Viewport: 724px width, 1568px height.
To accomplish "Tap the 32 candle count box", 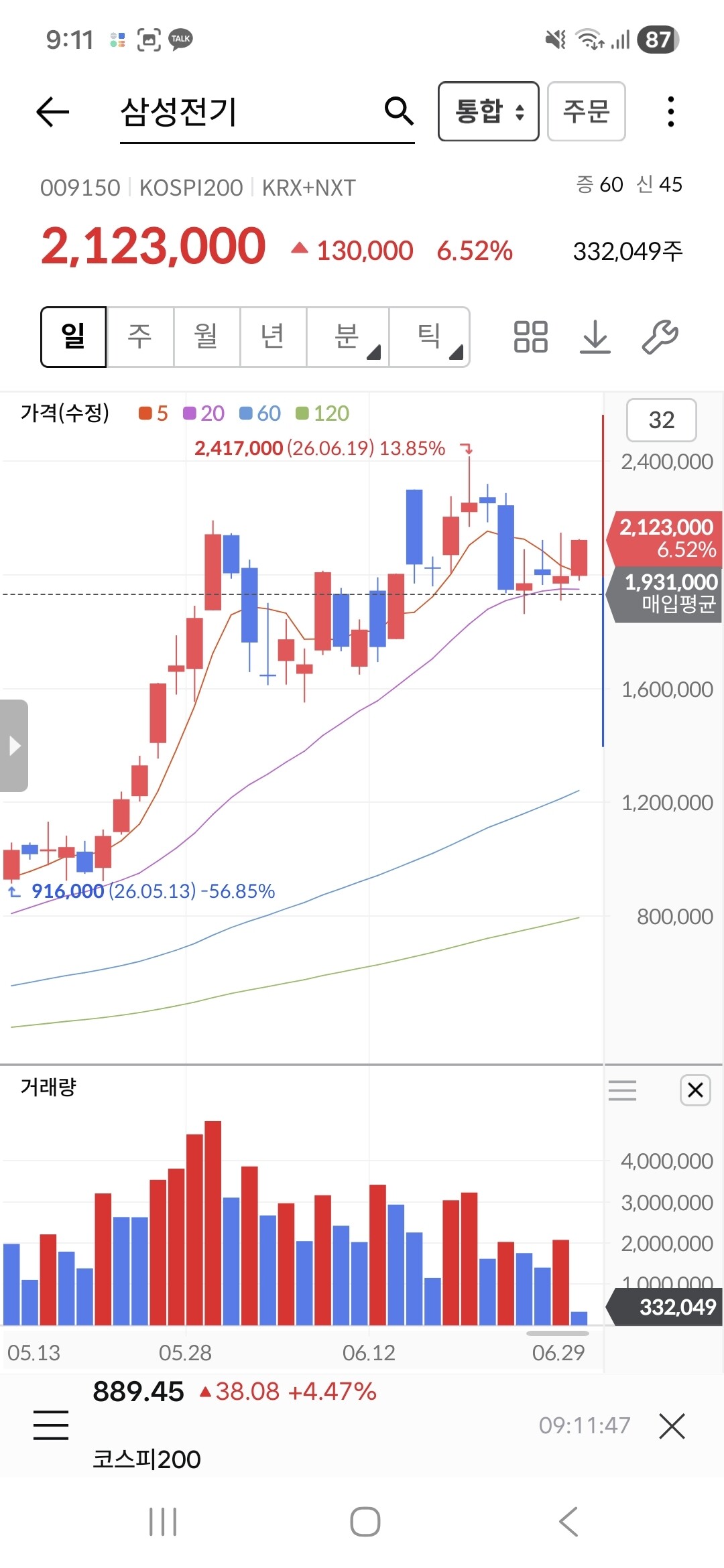I will point(661,420).
